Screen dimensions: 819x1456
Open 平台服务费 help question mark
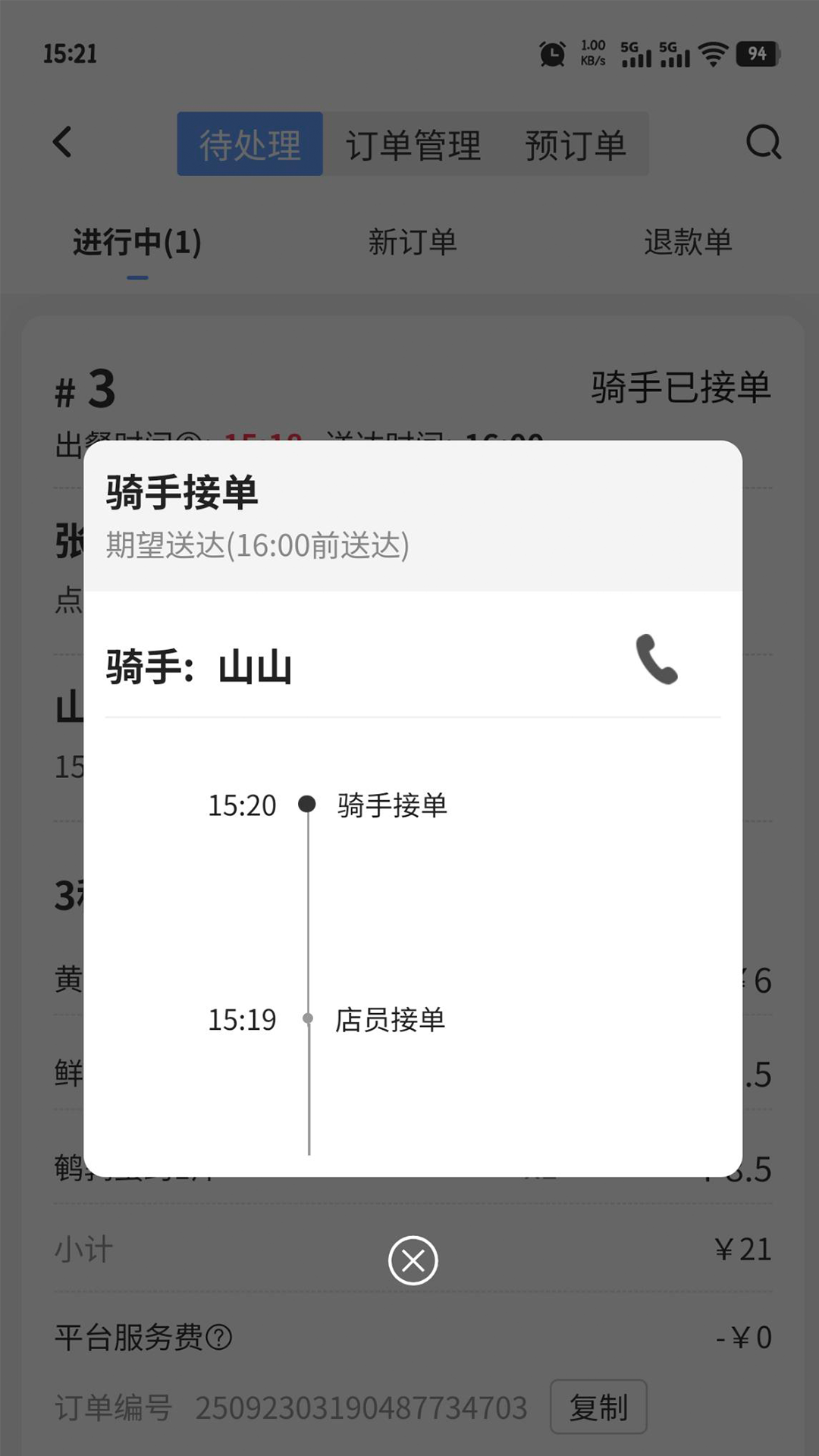219,1337
